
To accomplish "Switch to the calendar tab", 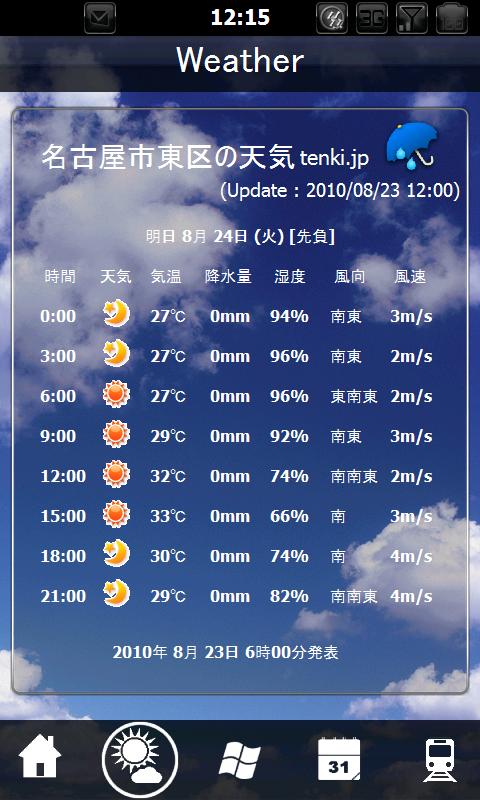I will (x=339, y=760).
